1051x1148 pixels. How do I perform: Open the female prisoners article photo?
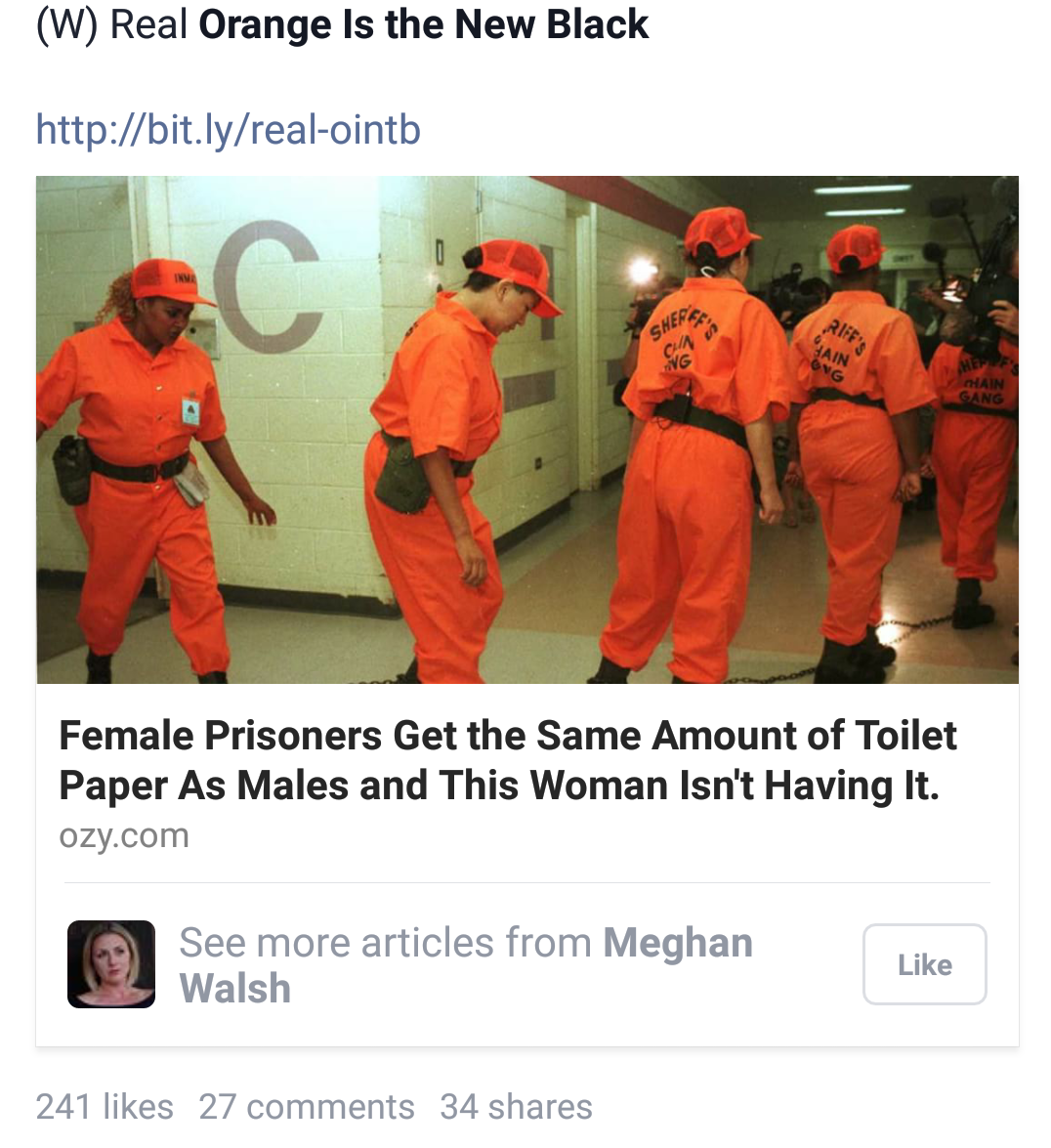(x=526, y=430)
